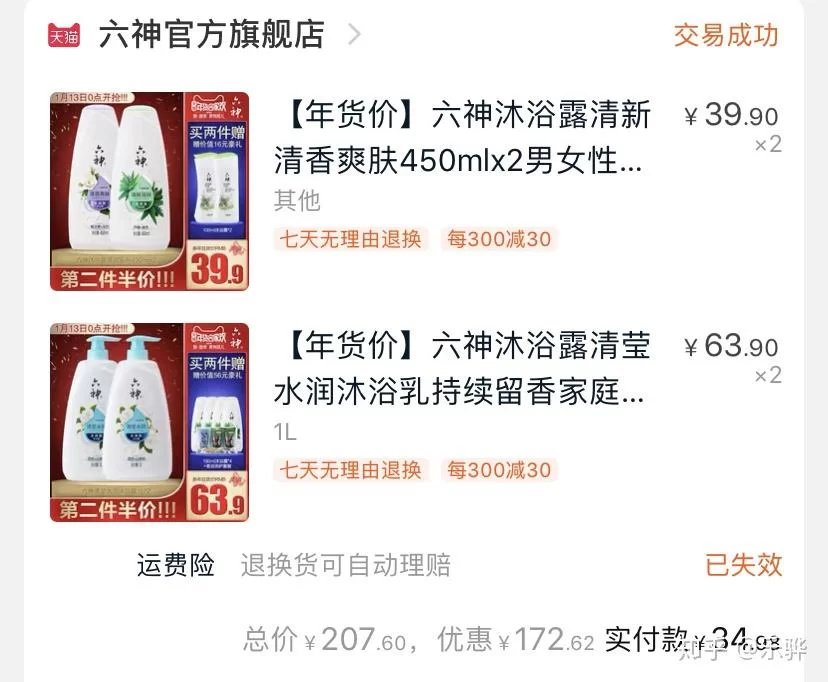
Task: Open the 六神沐浴露清新清香爽肤450ml product
Action: [461, 138]
